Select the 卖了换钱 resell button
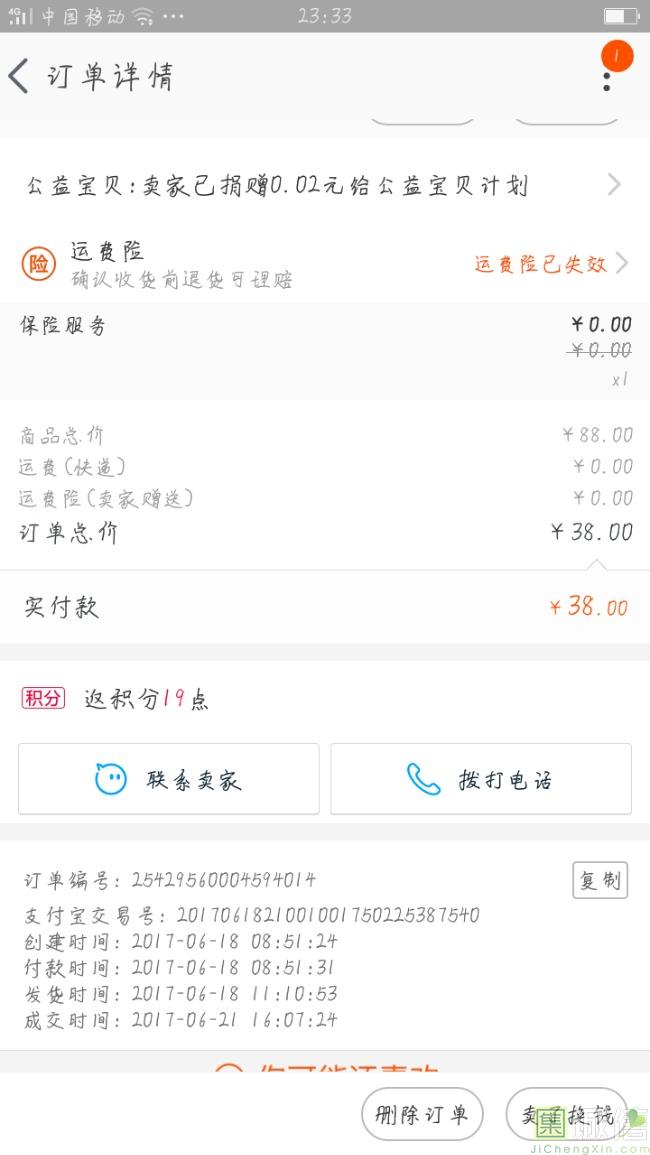This screenshot has height=1155, width=650. pos(566,1115)
